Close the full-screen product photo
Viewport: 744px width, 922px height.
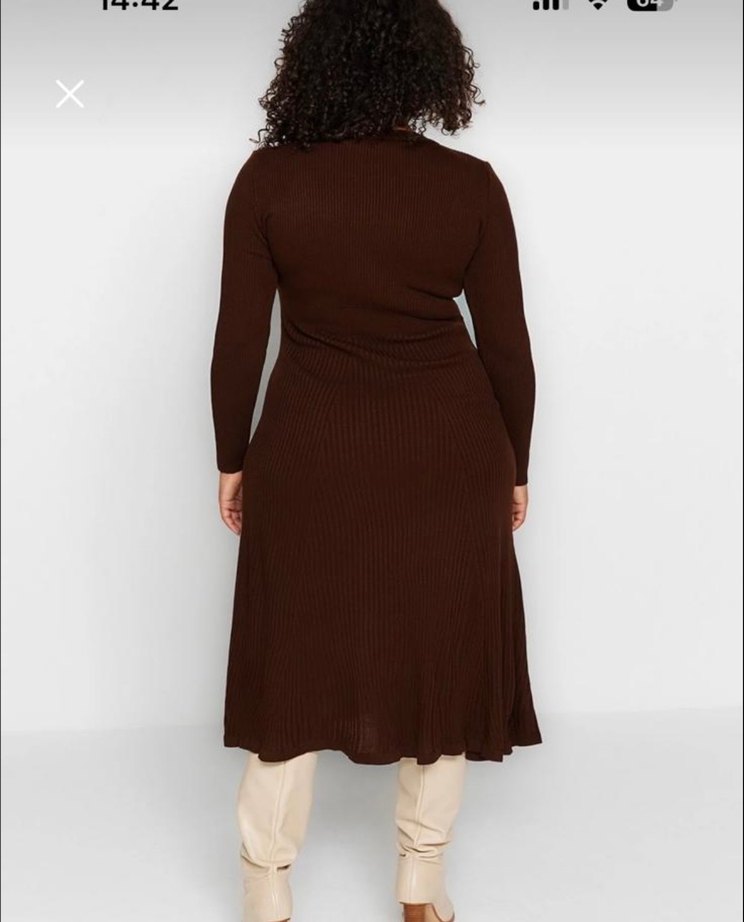70,94
